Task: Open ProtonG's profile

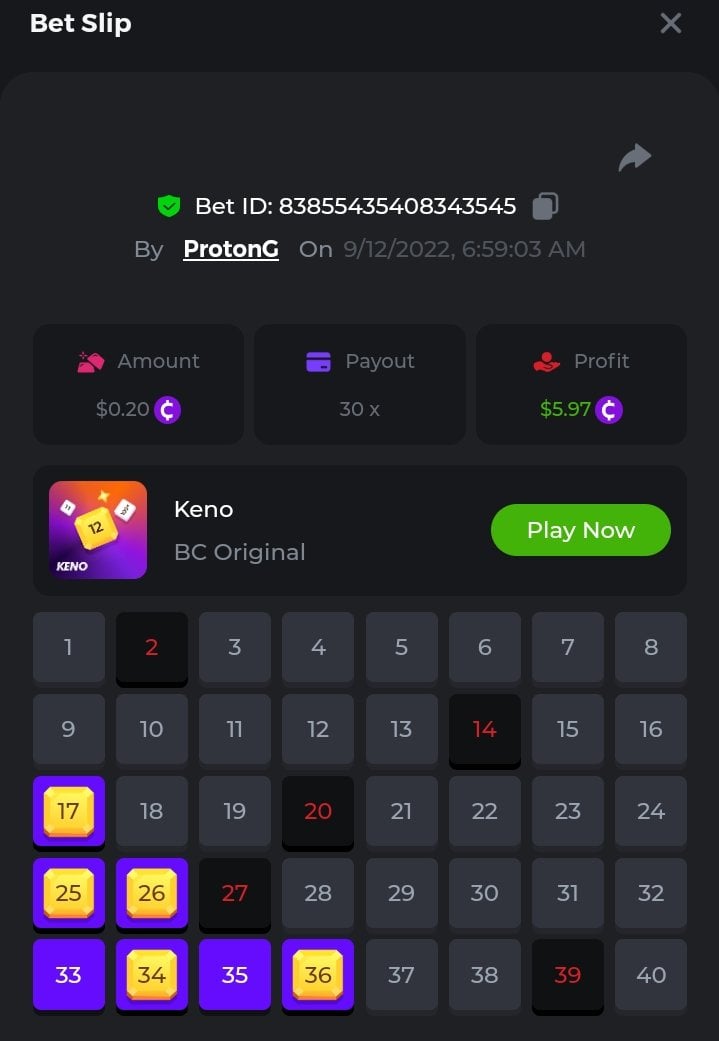Action: [x=231, y=249]
